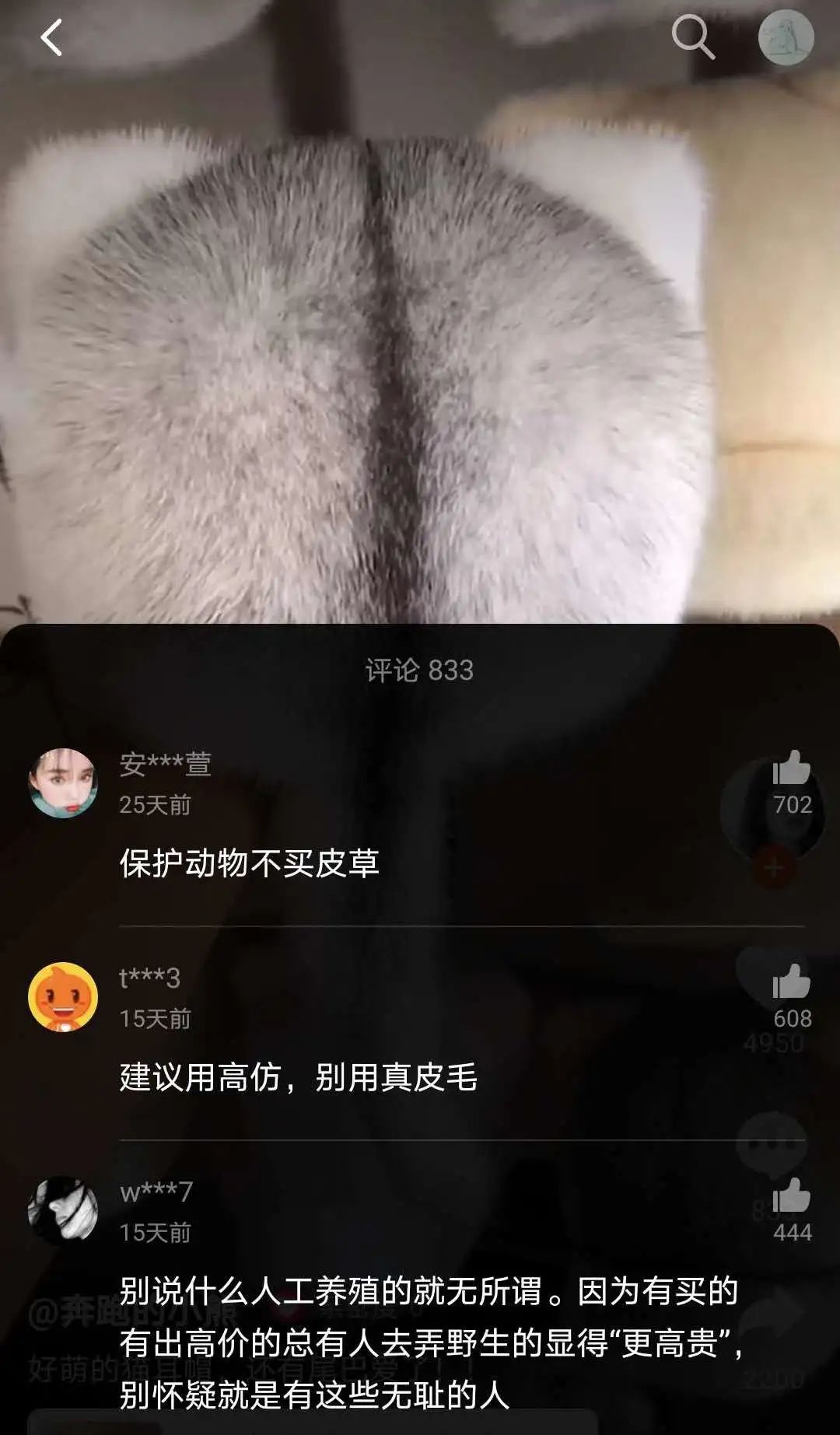Tap the back chevron to exit the video
Image resolution: width=840 pixels, height=1435 pixels.
[52, 39]
